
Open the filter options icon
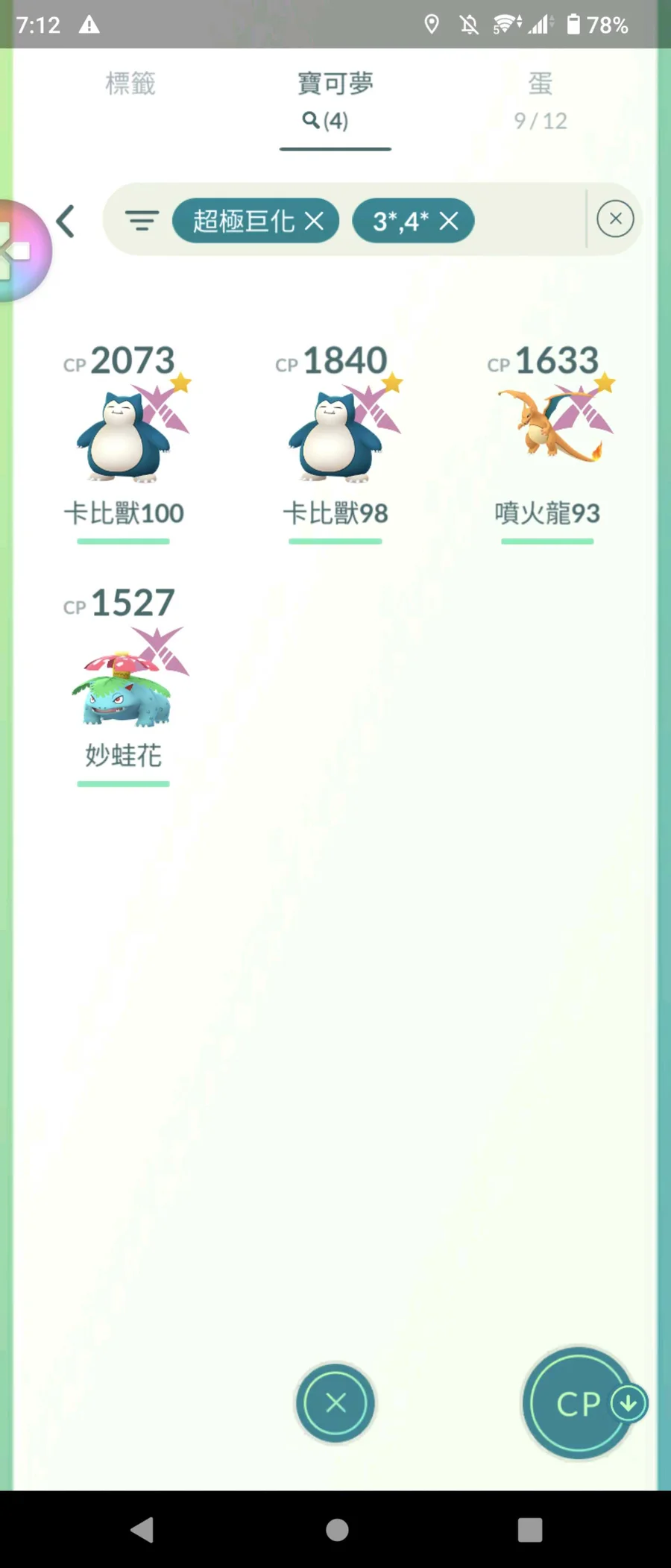point(142,220)
